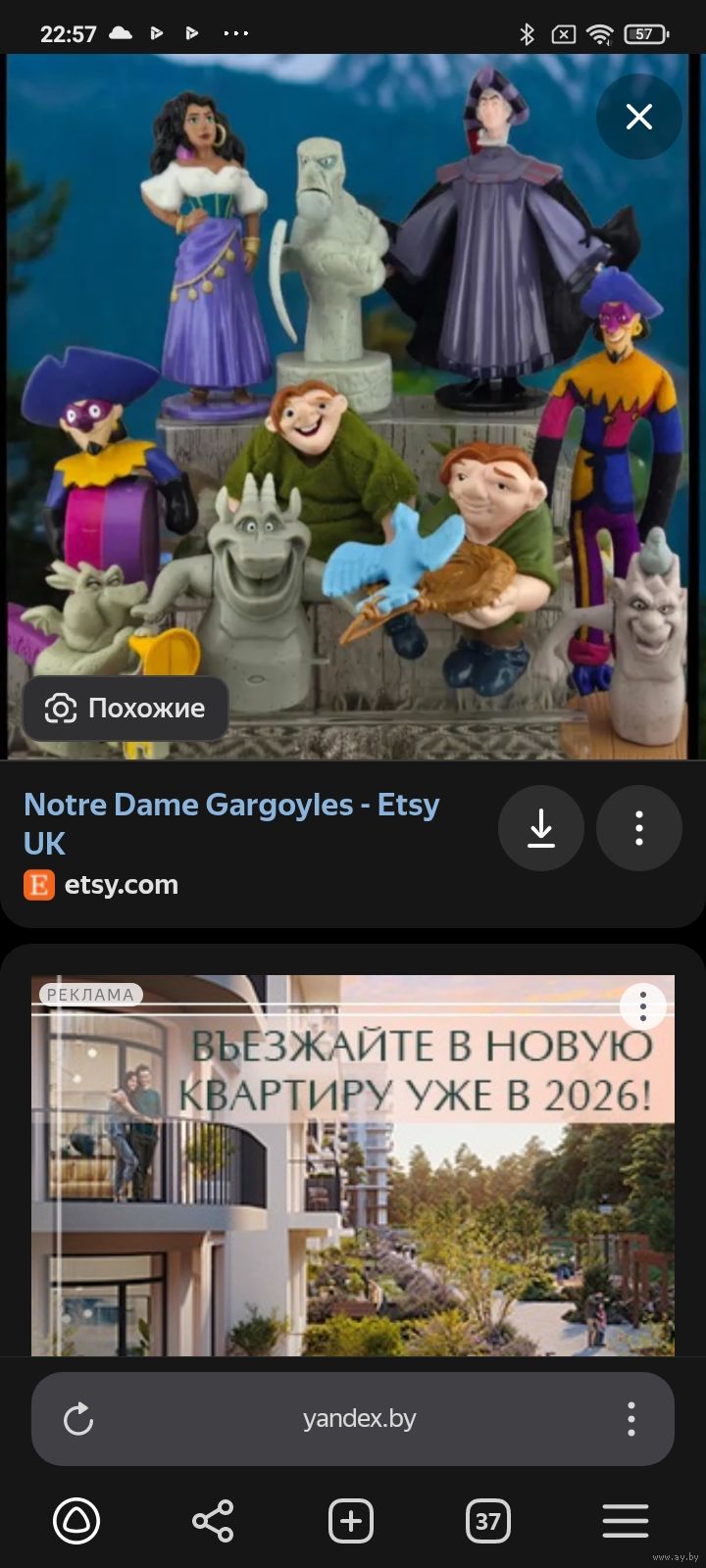Tap the Похожие similar images button
706x1568 pixels.
point(126,708)
